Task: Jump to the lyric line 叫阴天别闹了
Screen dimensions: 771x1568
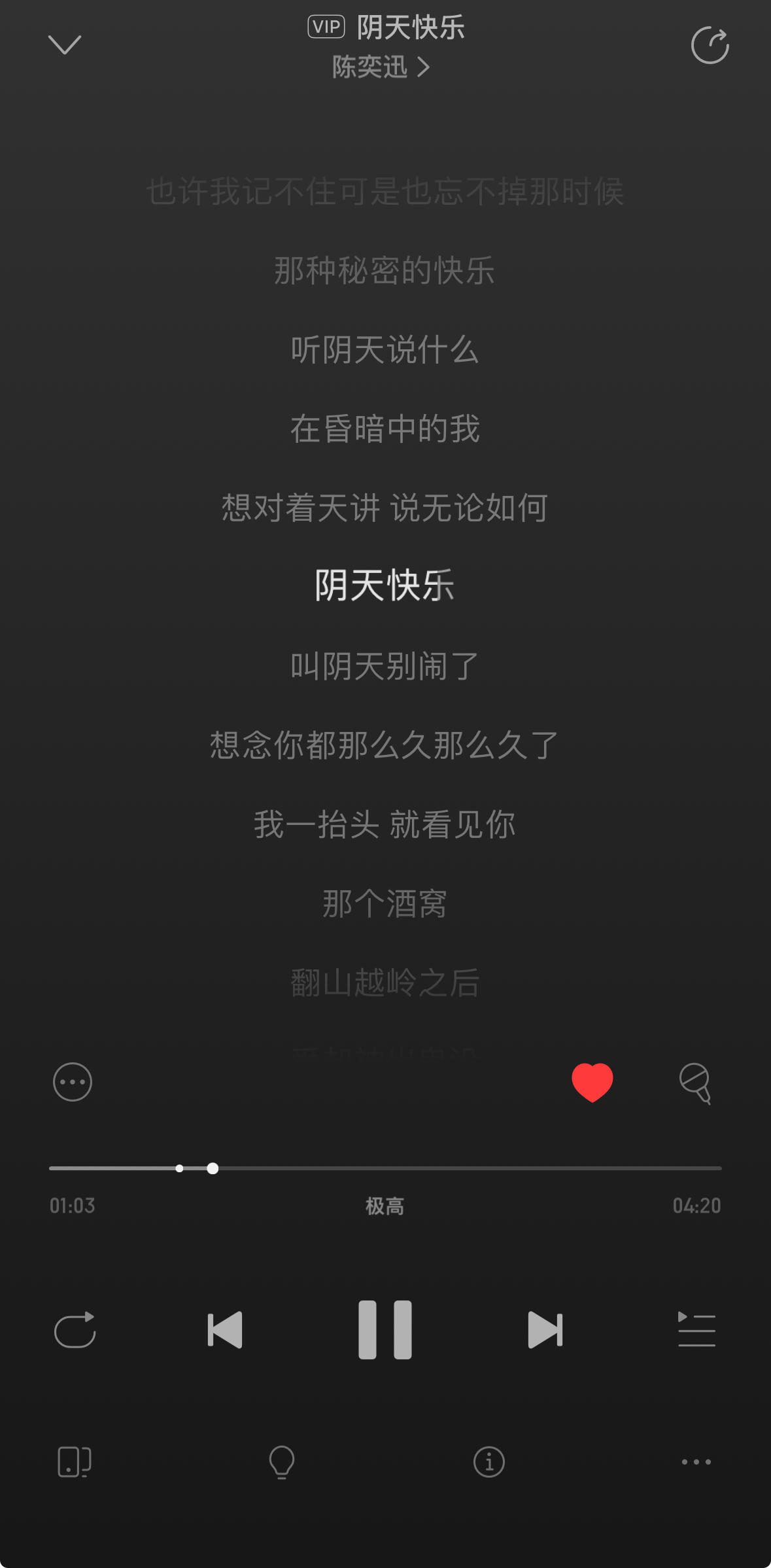Action: pos(385,666)
